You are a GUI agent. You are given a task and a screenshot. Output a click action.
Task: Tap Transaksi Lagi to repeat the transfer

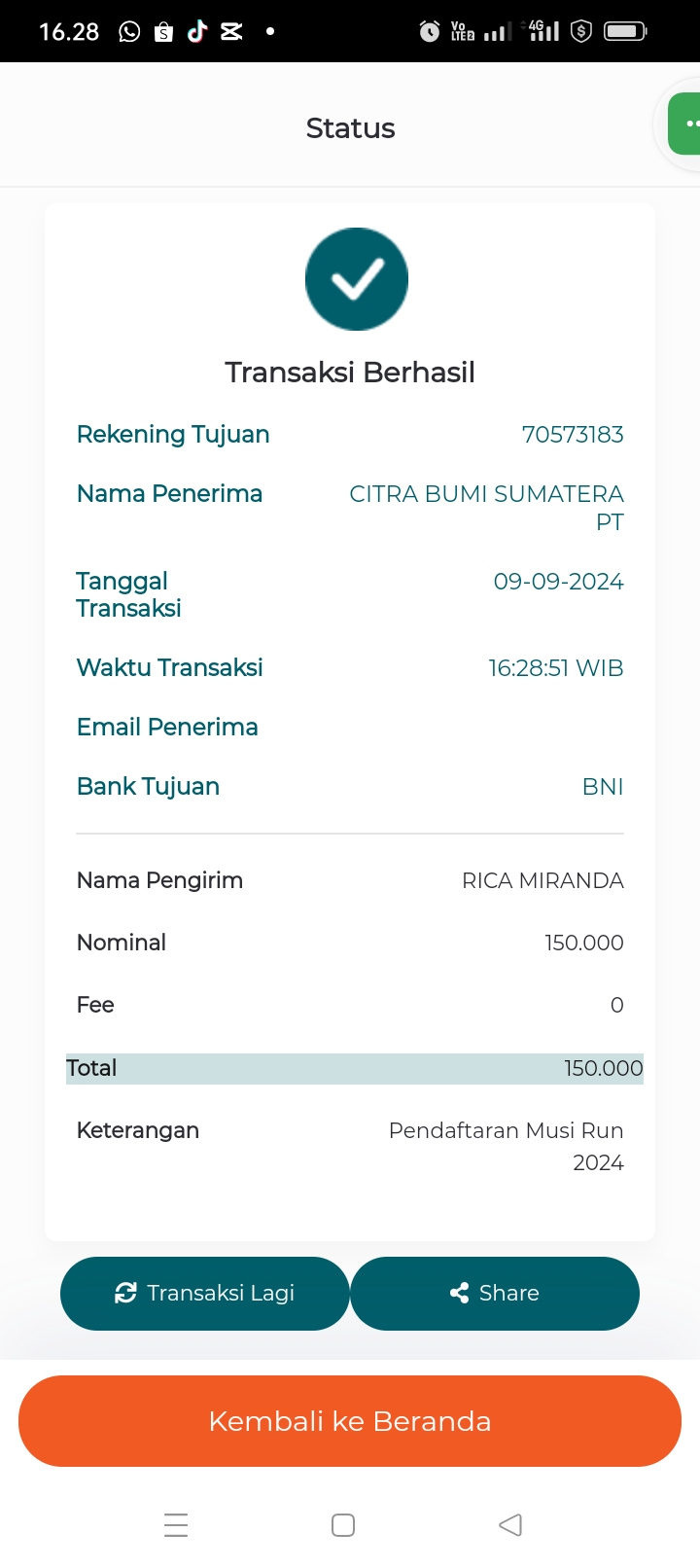204,1293
